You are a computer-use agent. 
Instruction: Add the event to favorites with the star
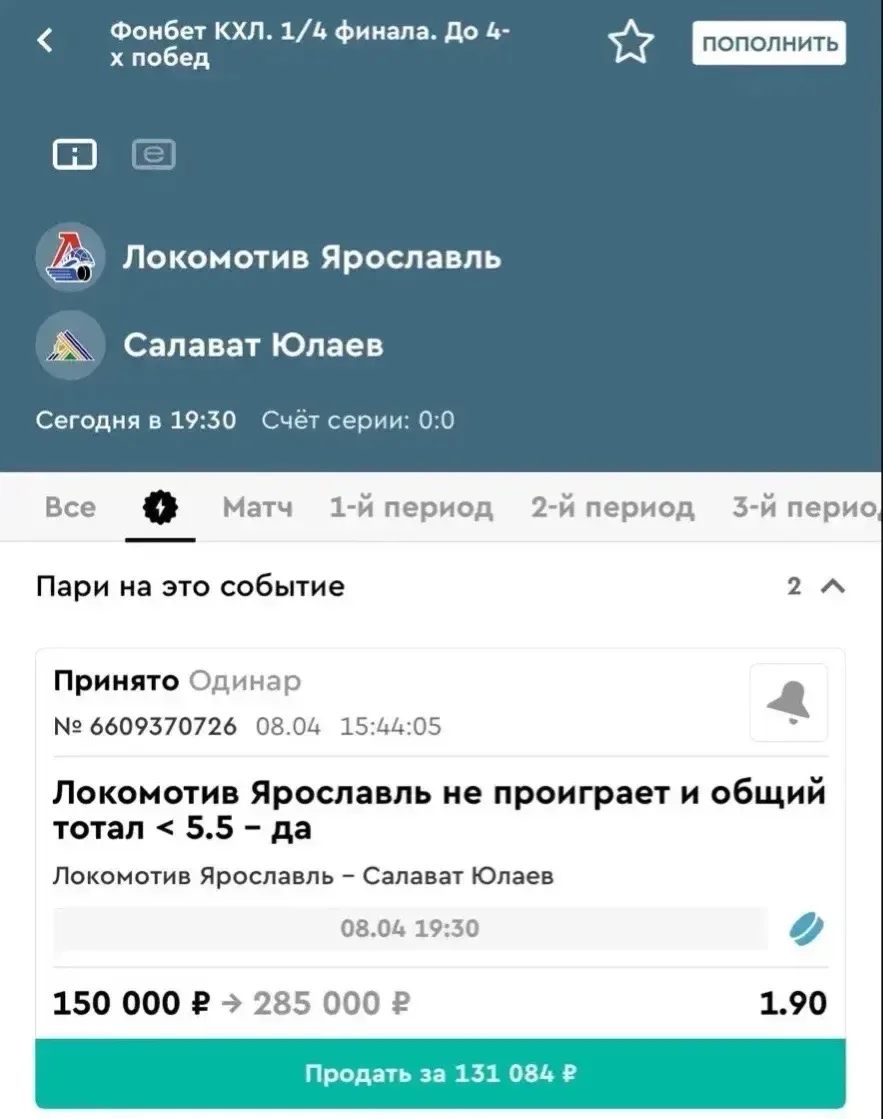631,44
